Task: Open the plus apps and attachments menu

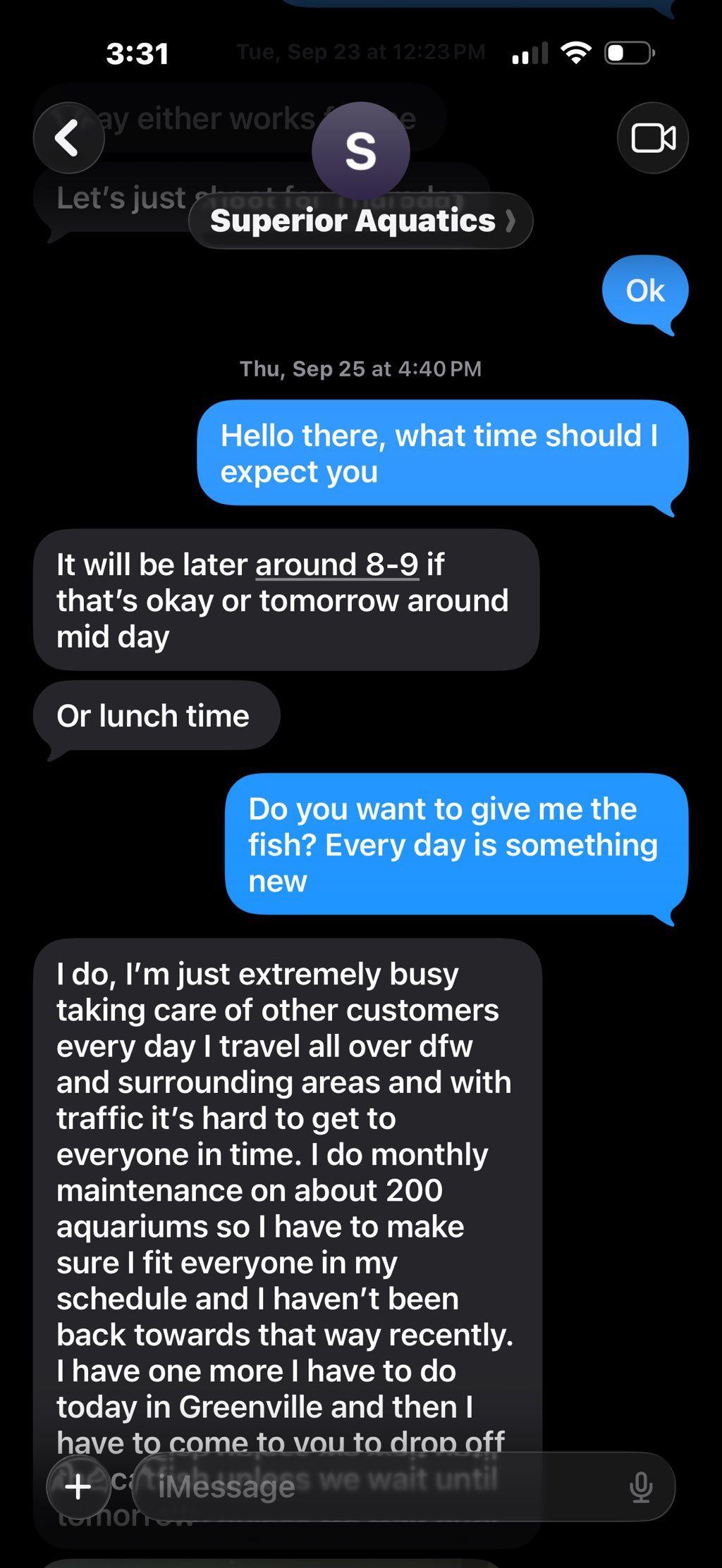Action: pyautogui.click(x=78, y=1487)
